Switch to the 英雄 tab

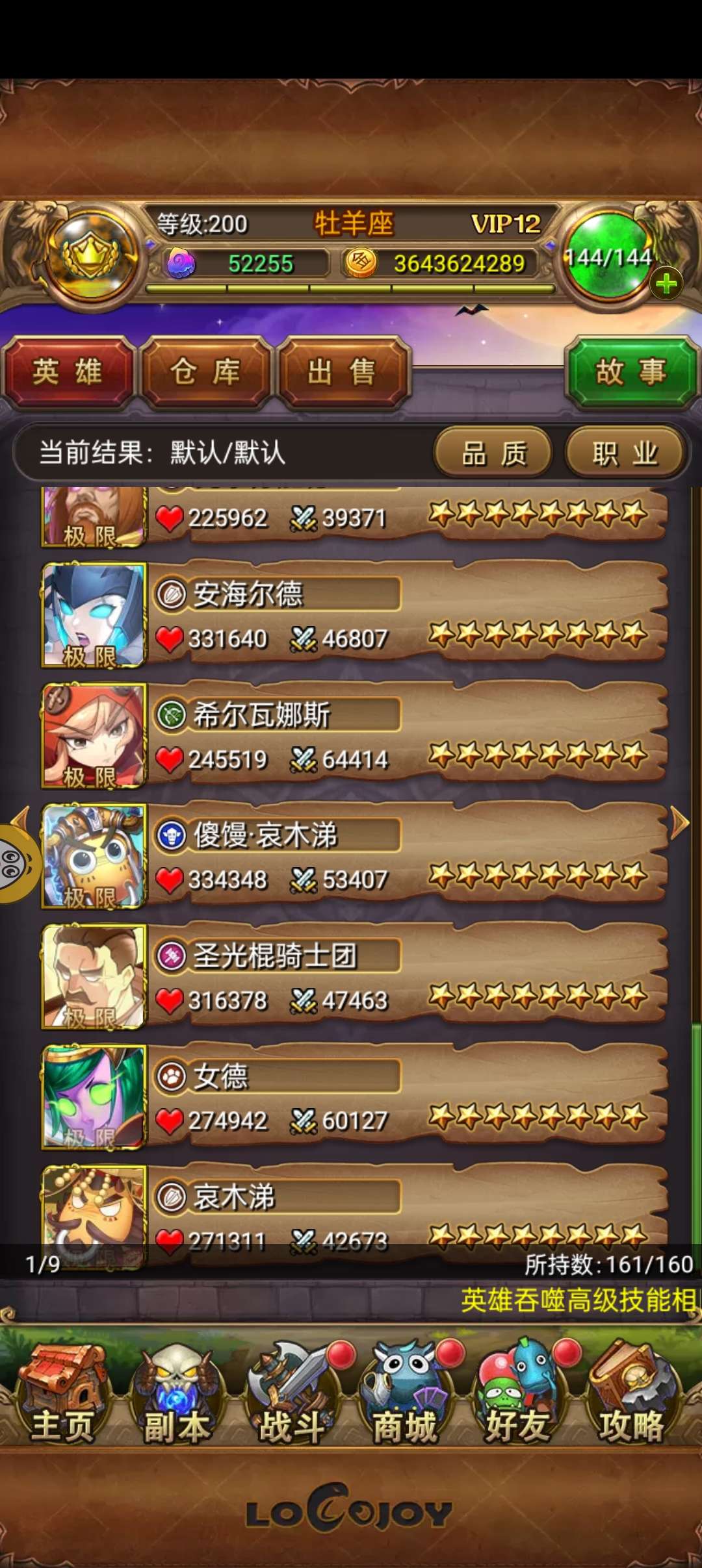point(68,373)
